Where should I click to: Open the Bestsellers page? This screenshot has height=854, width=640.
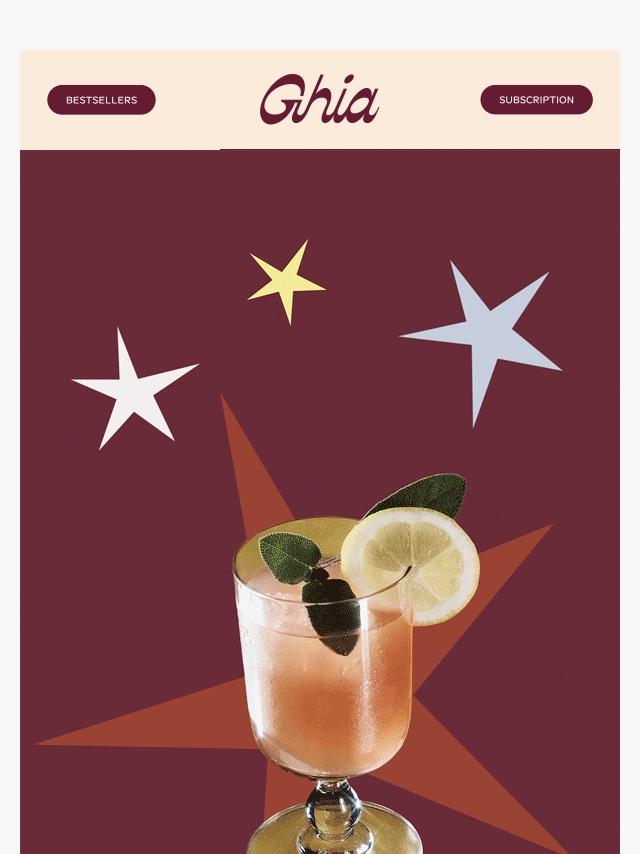101,100
